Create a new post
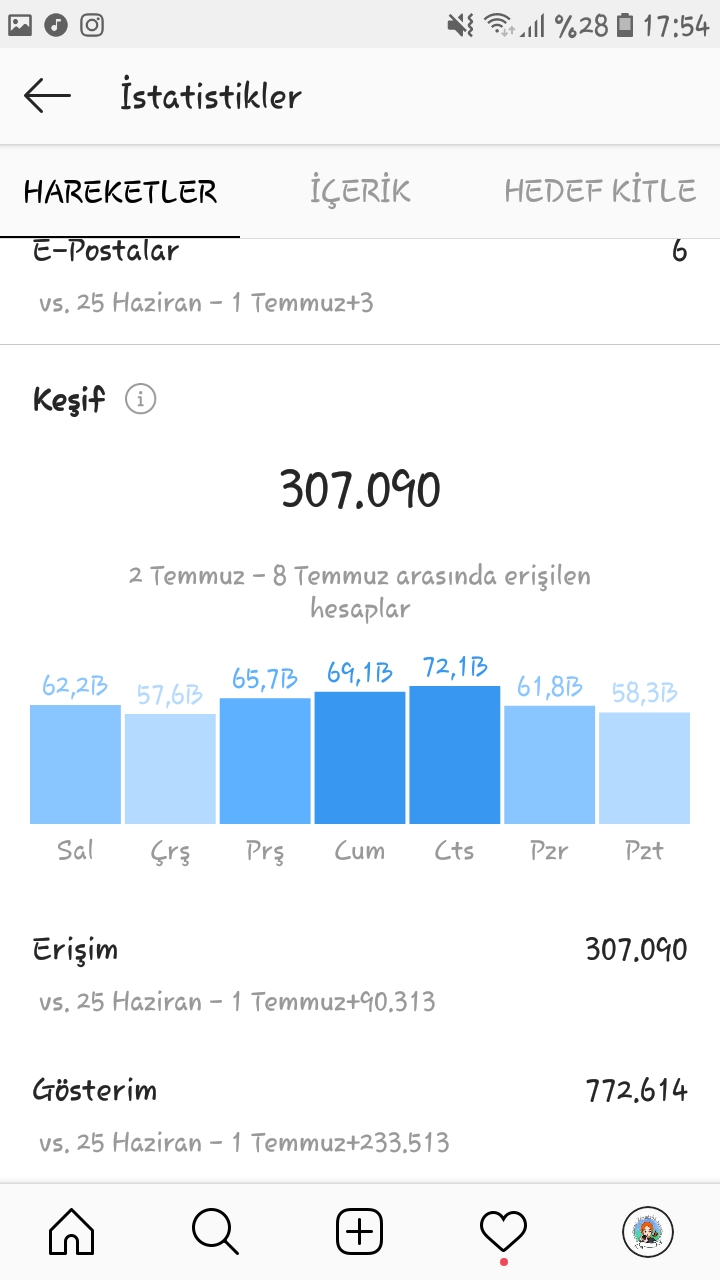 coord(360,1231)
